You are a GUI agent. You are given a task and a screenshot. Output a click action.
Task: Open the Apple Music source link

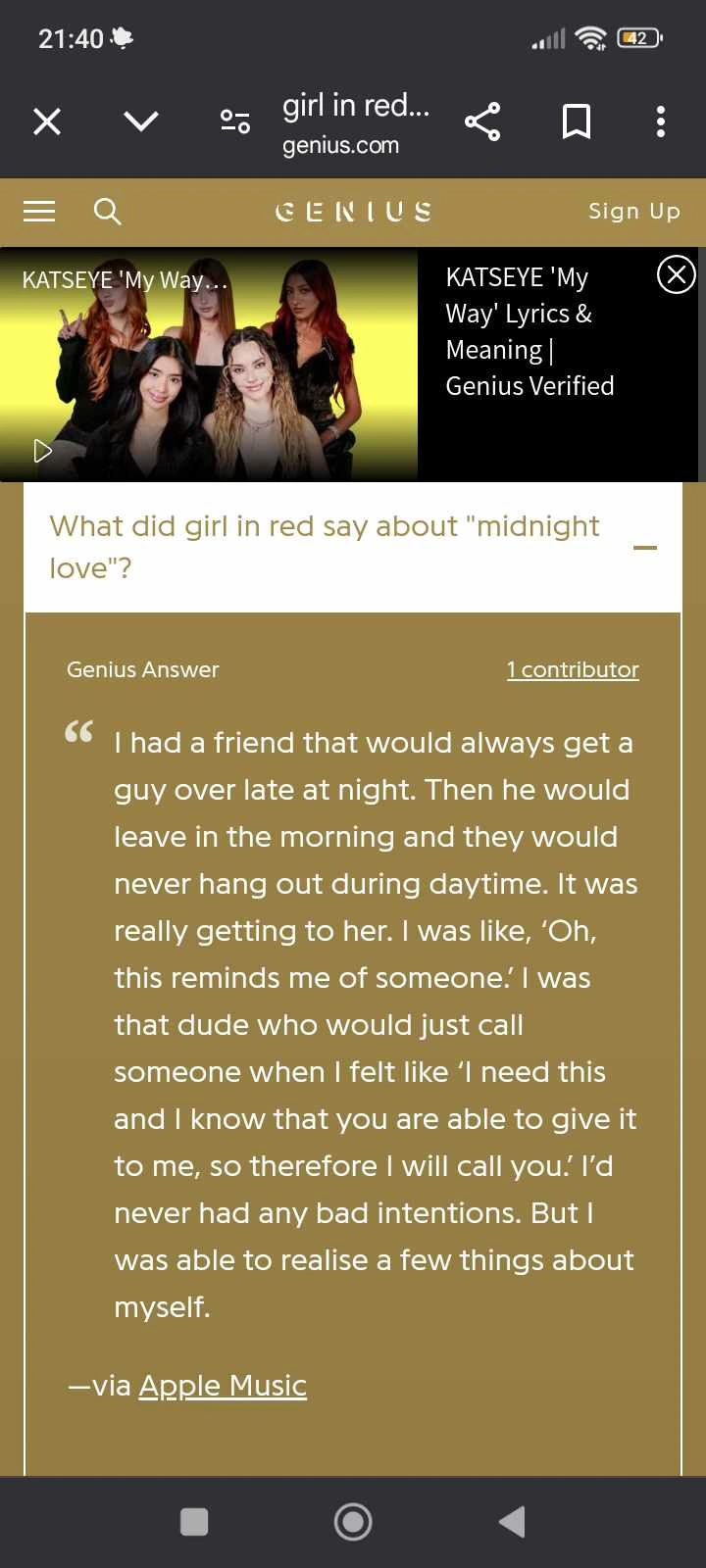coord(223,1386)
